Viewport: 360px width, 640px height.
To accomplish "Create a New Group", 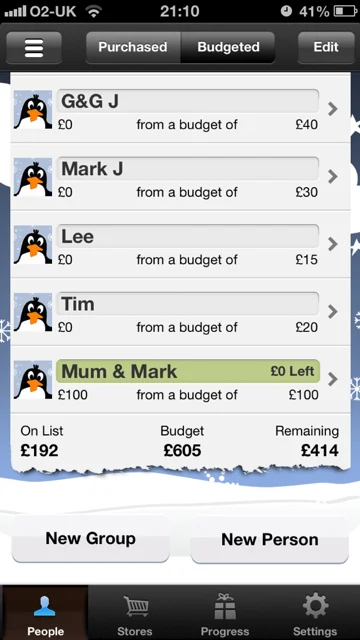I will 91,539.
